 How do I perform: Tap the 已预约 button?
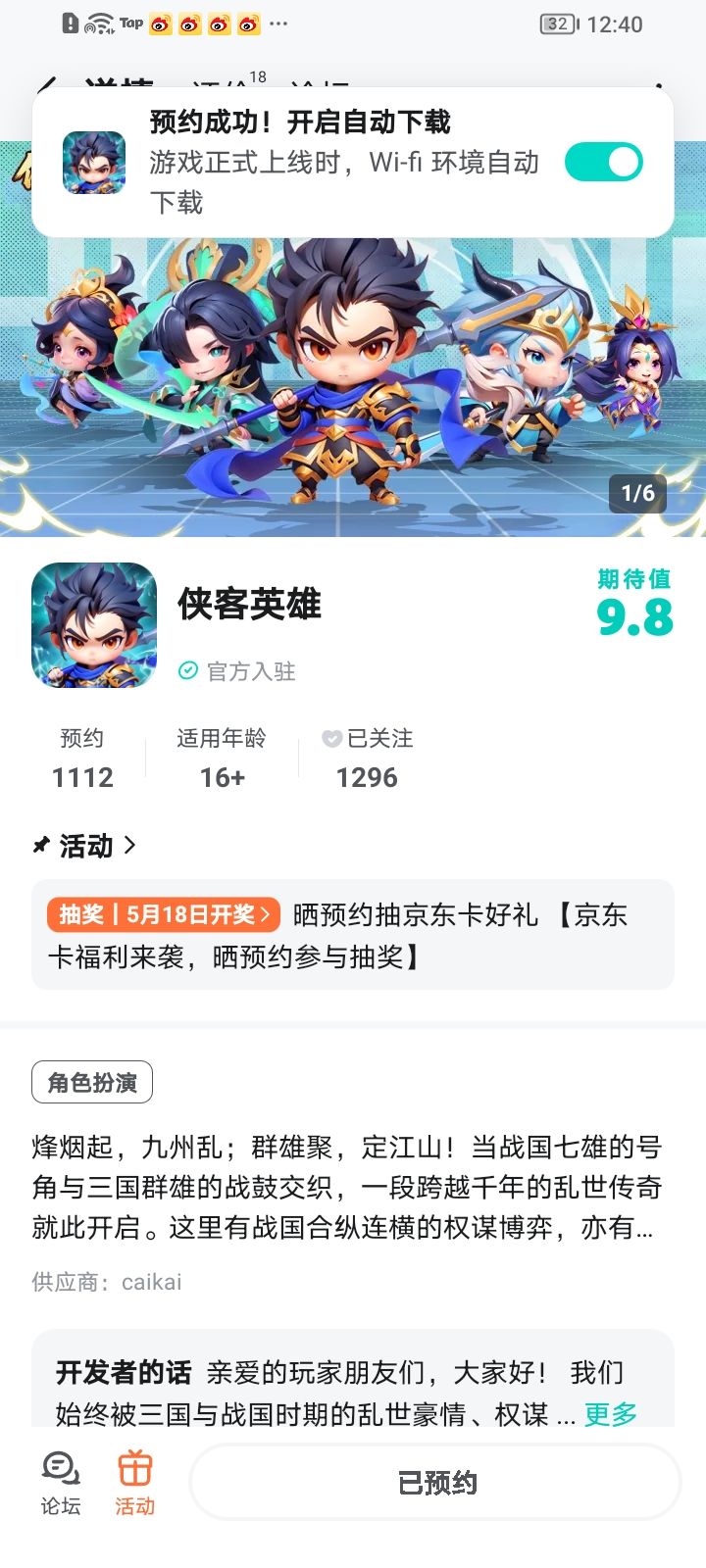[x=435, y=1483]
